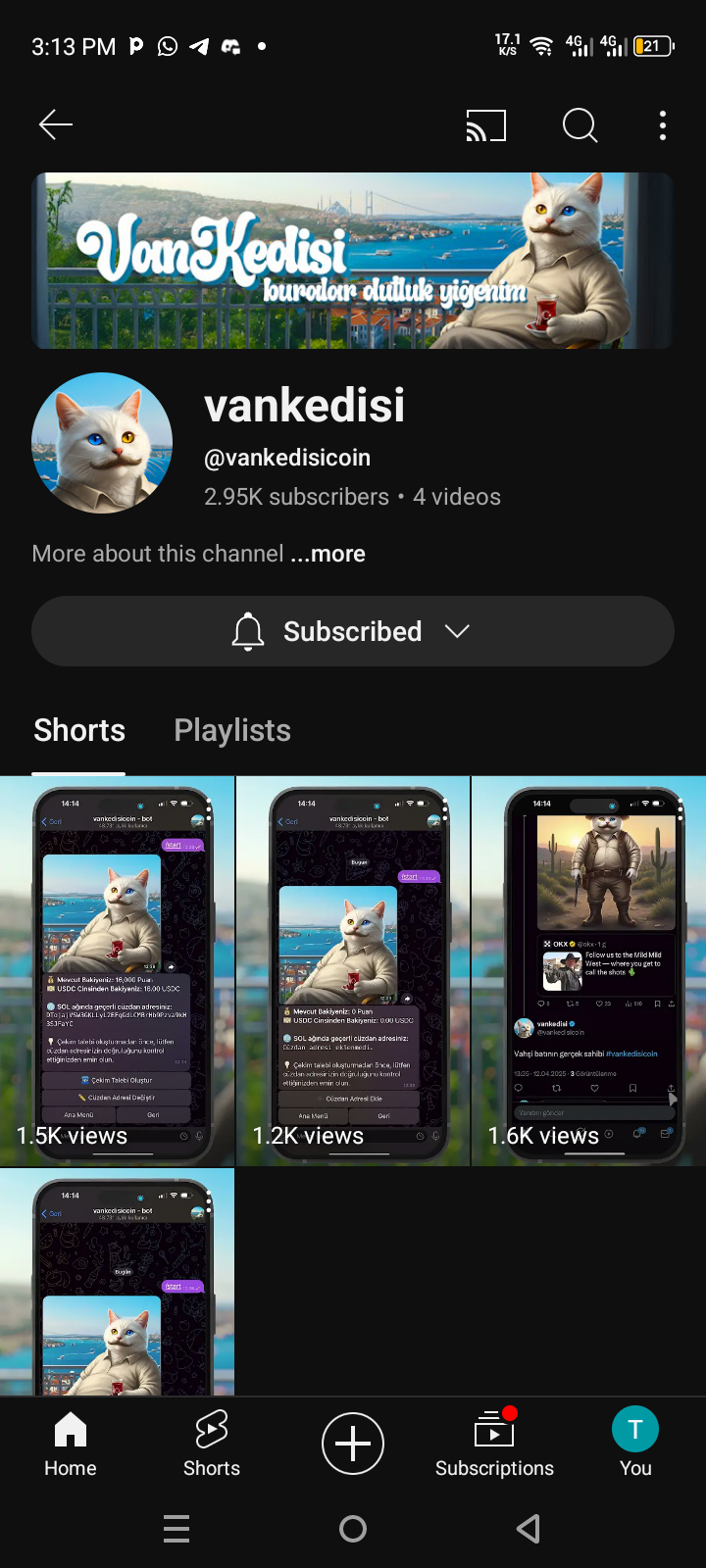
Task: Play the short with 1.5K views
Action: (118, 970)
